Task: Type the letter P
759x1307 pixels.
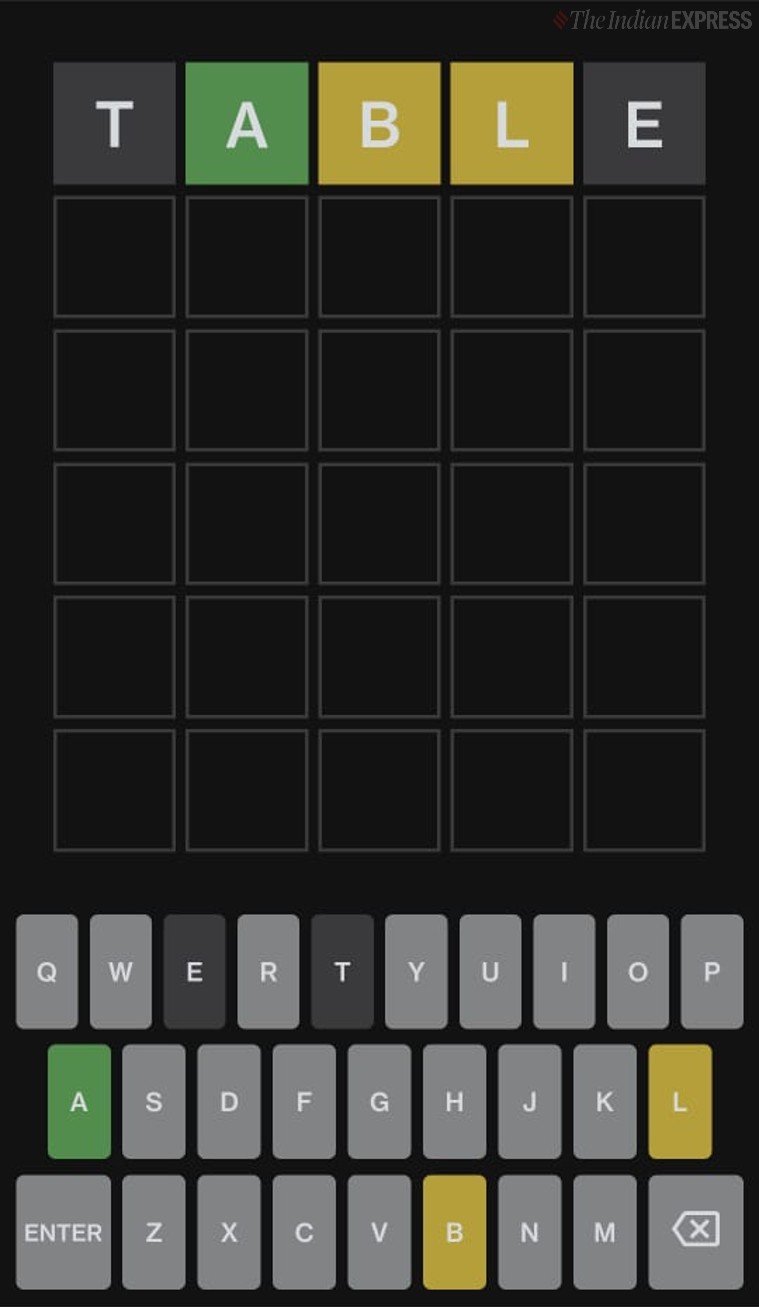Action: coord(712,972)
